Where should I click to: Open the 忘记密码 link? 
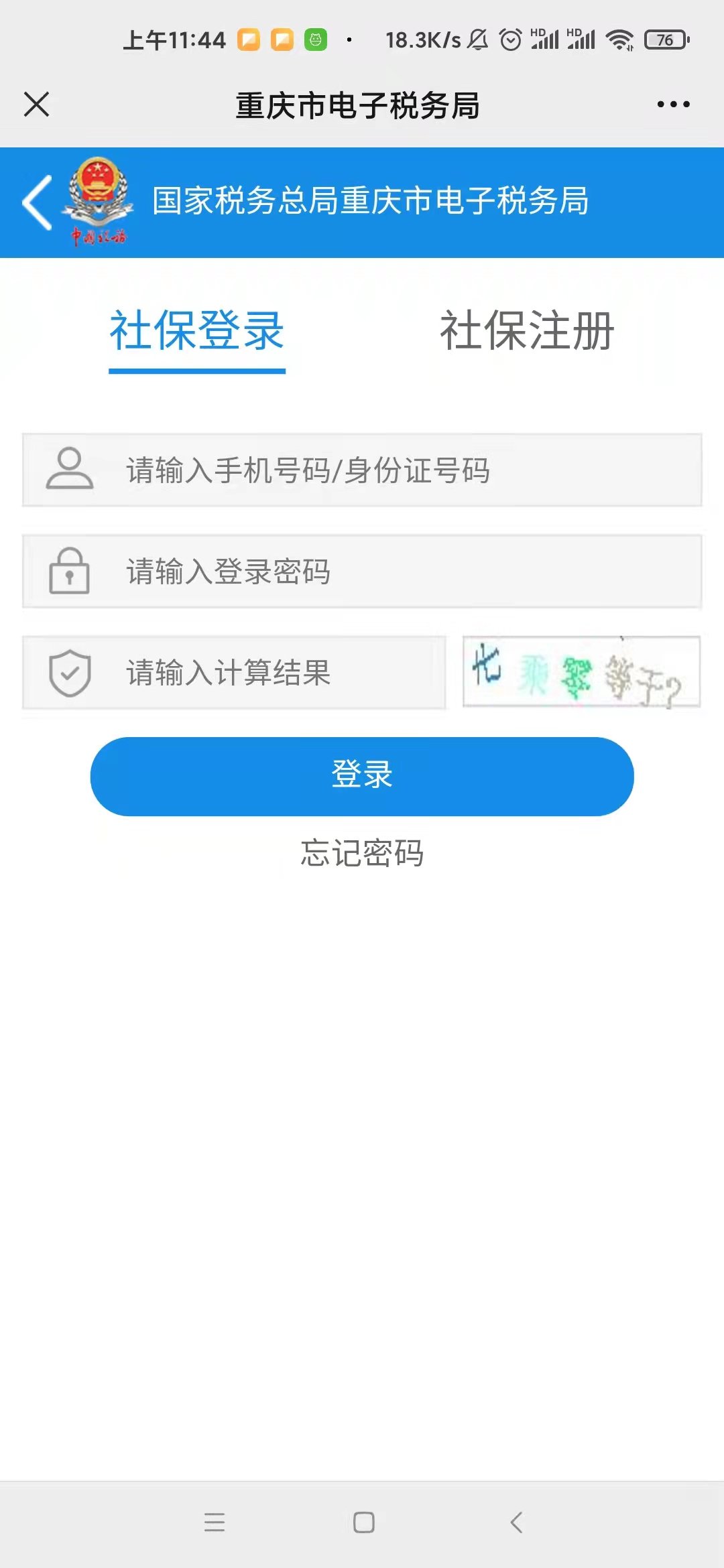pyautogui.click(x=362, y=853)
